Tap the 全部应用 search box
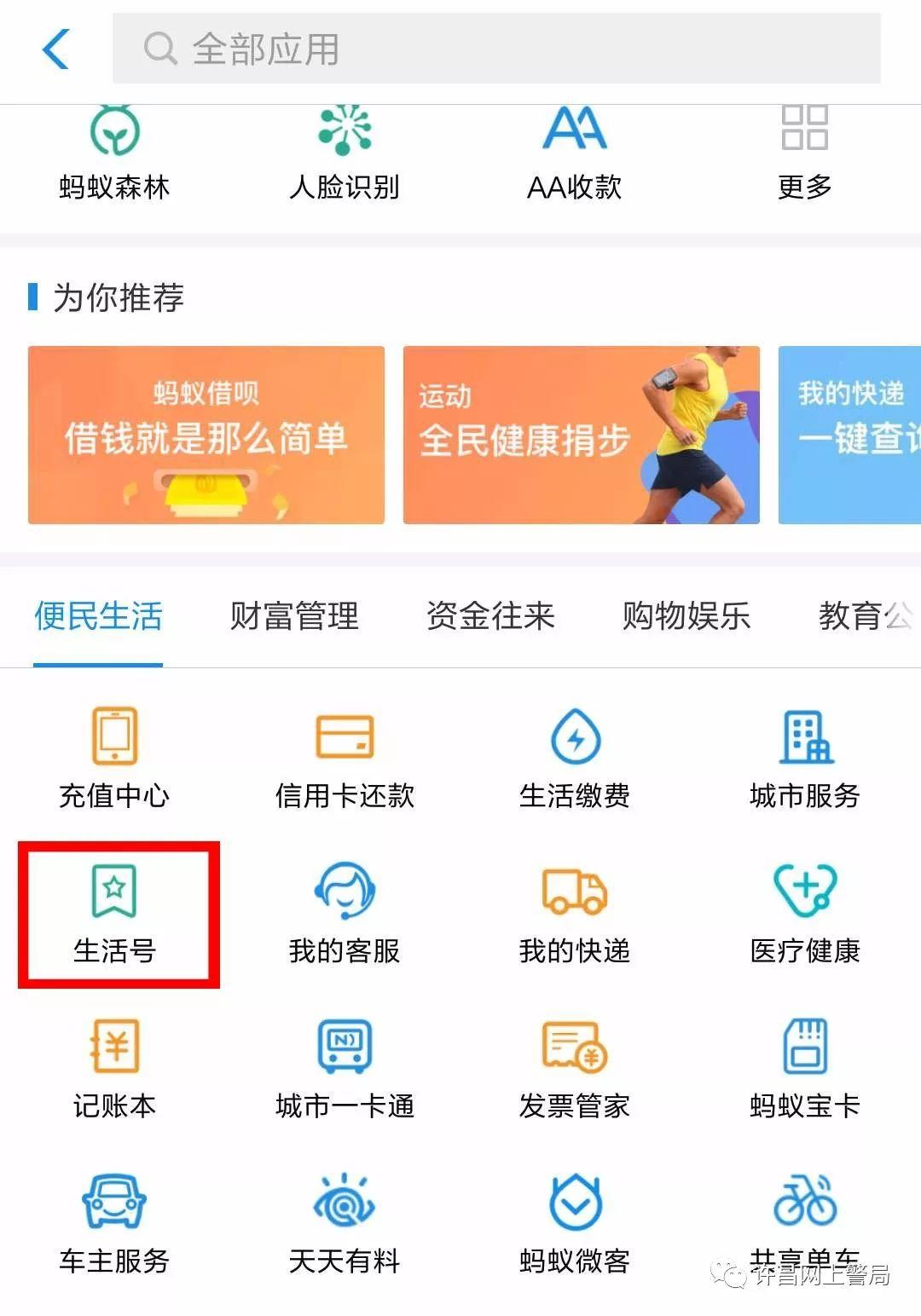The height and width of the screenshot is (1316, 921). tap(495, 49)
